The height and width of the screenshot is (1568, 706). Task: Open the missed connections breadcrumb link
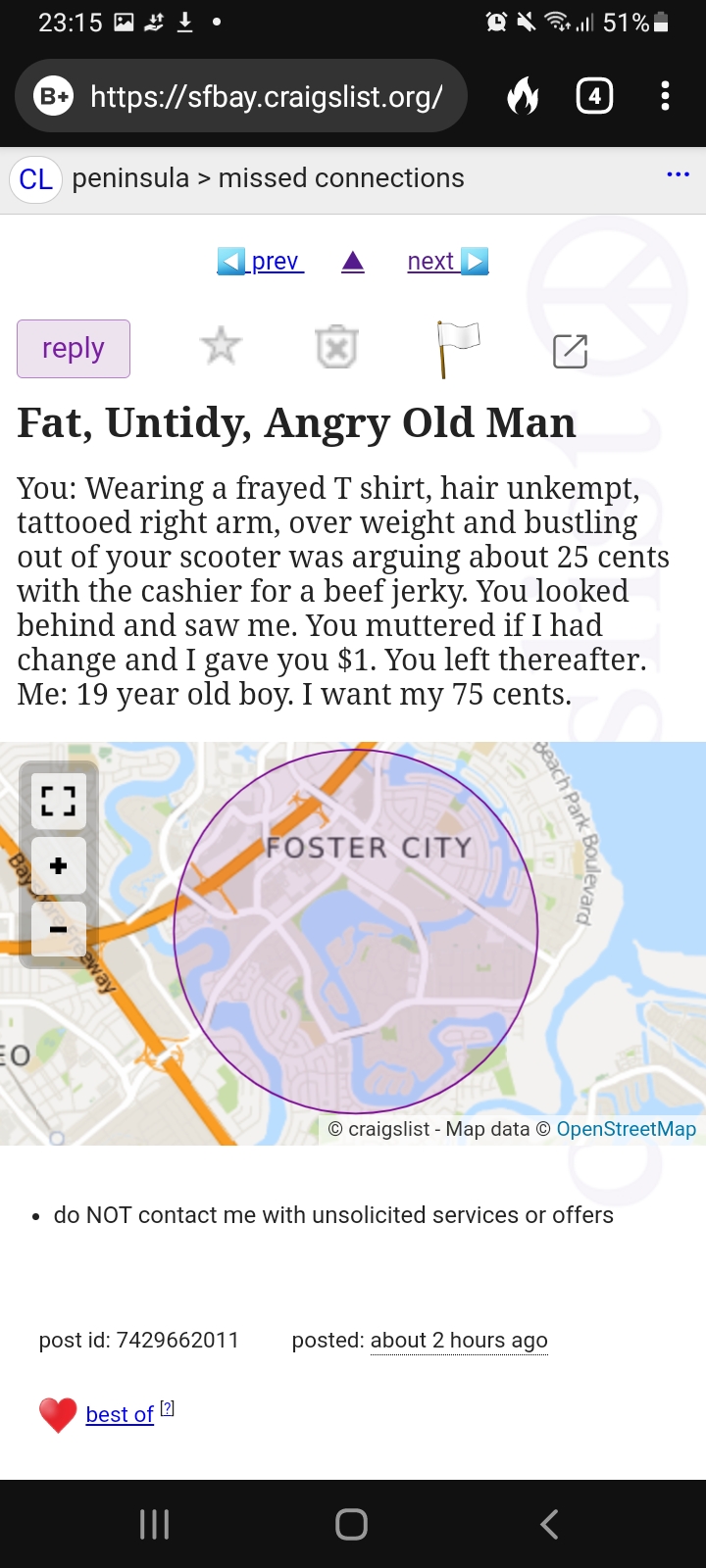(341, 178)
